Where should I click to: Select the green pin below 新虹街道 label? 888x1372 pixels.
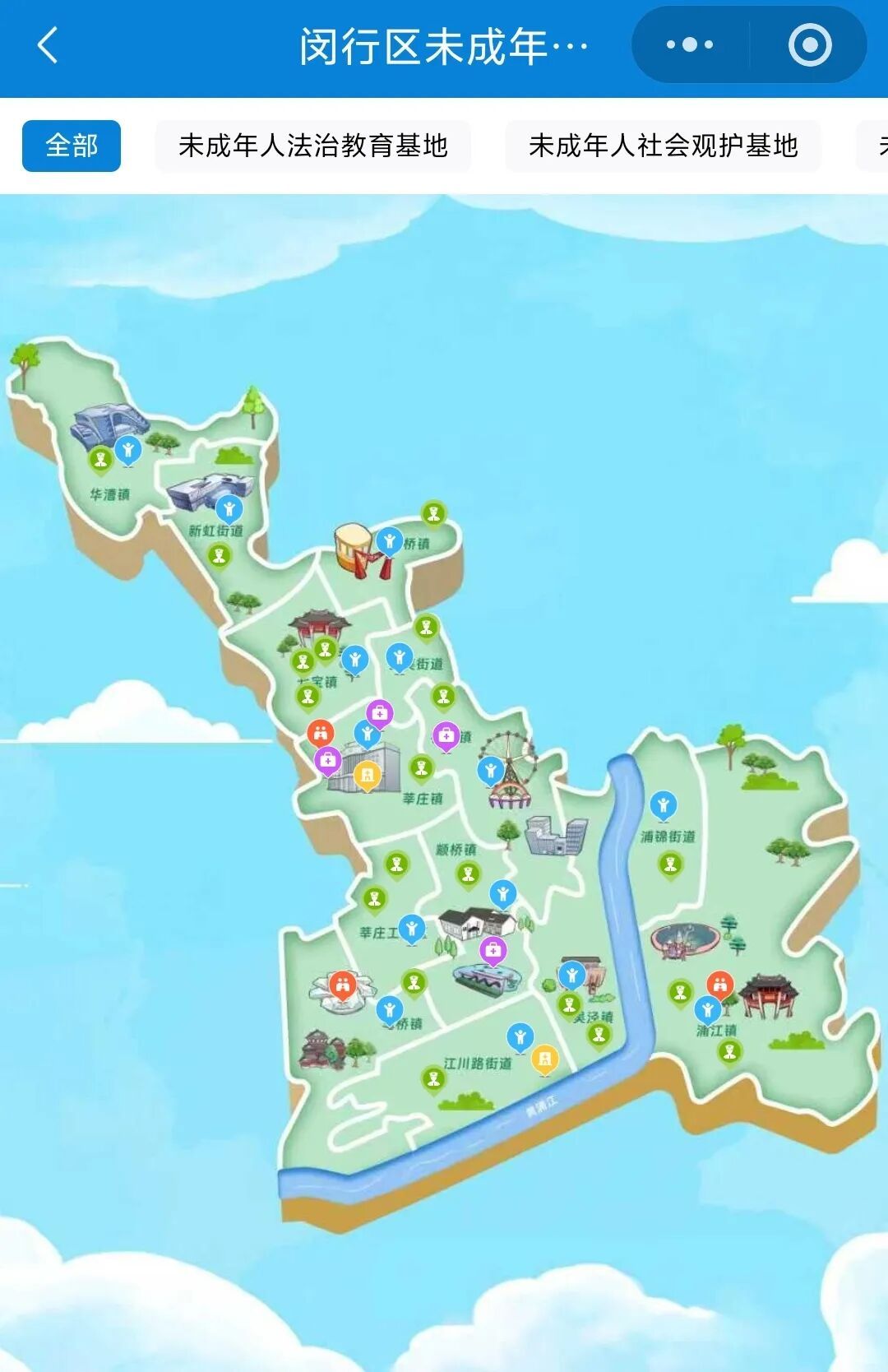coord(219,556)
